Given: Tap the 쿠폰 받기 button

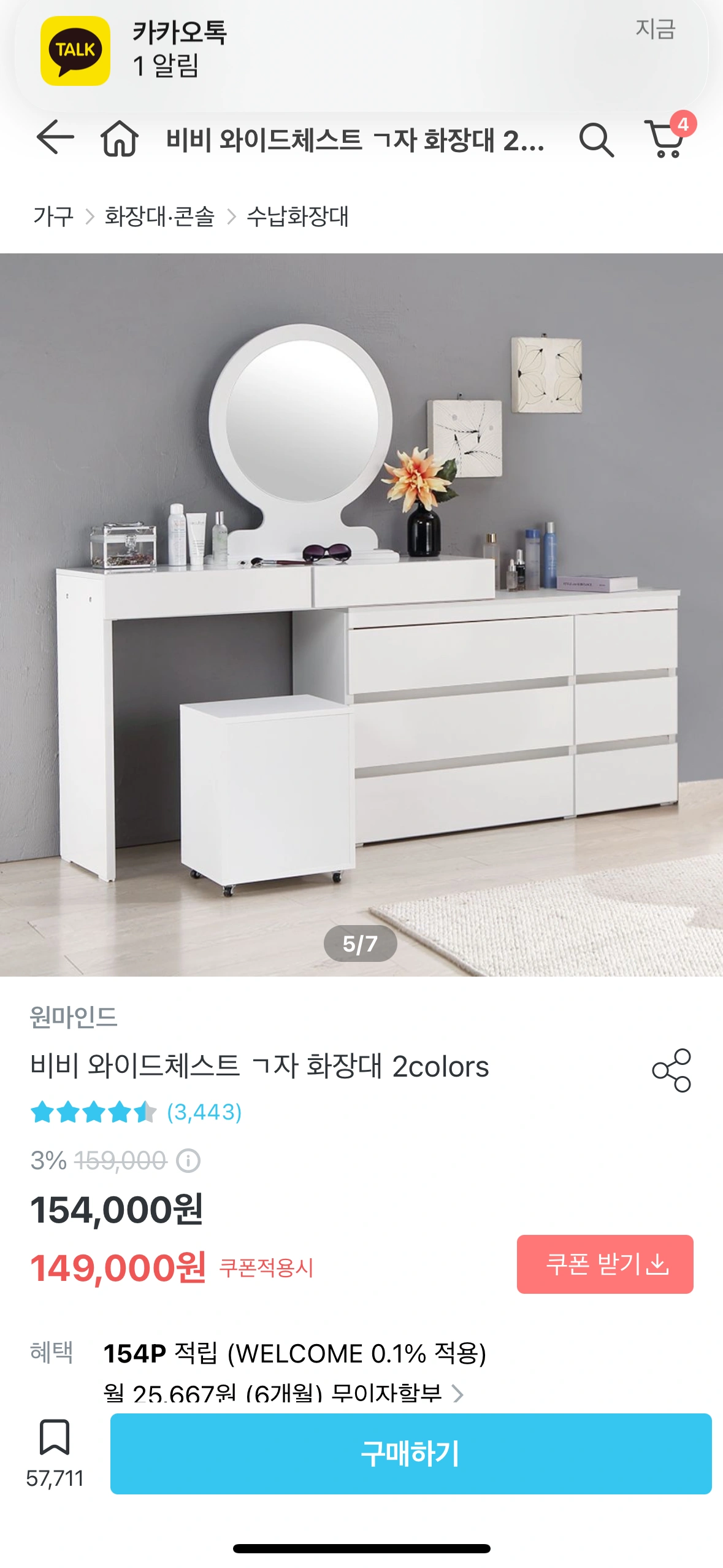Looking at the screenshot, I should pos(605,1264).
